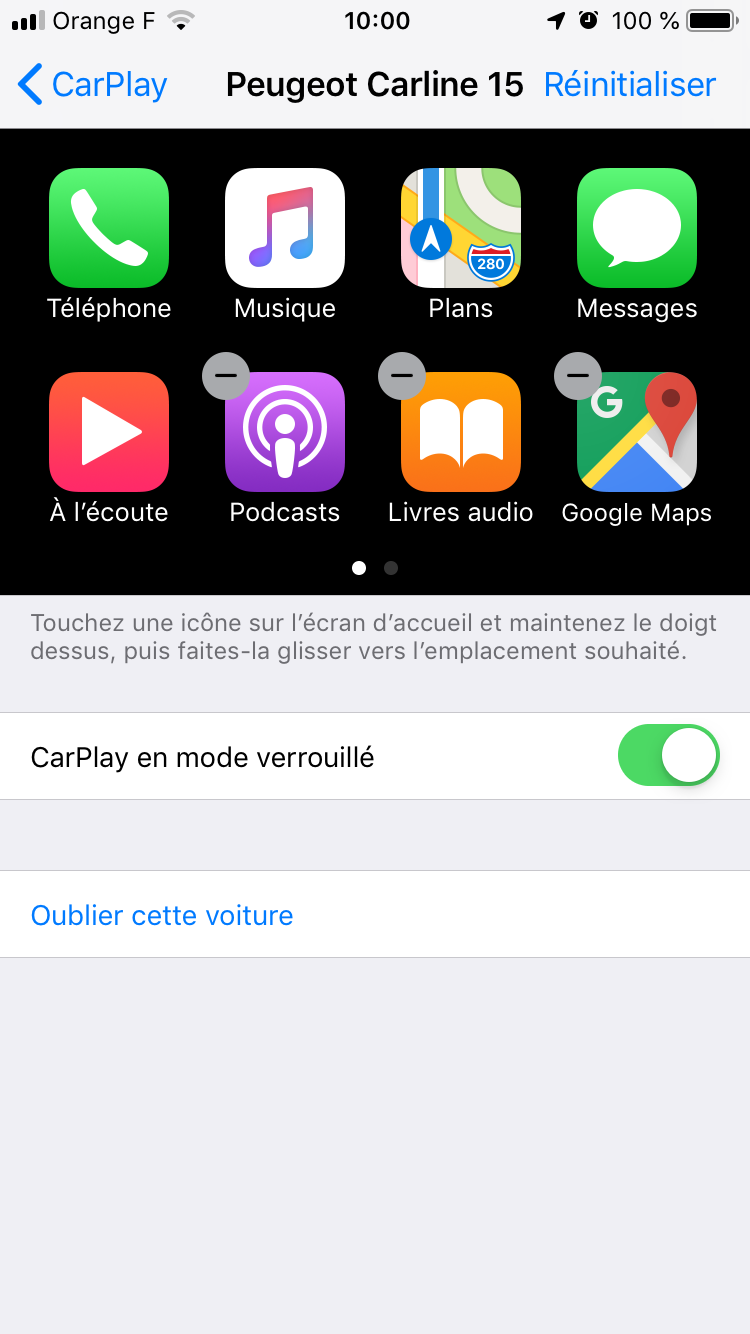Viewport: 750px width, 1334px height.
Task: Tap Oublier cette voiture
Action: tap(162, 915)
